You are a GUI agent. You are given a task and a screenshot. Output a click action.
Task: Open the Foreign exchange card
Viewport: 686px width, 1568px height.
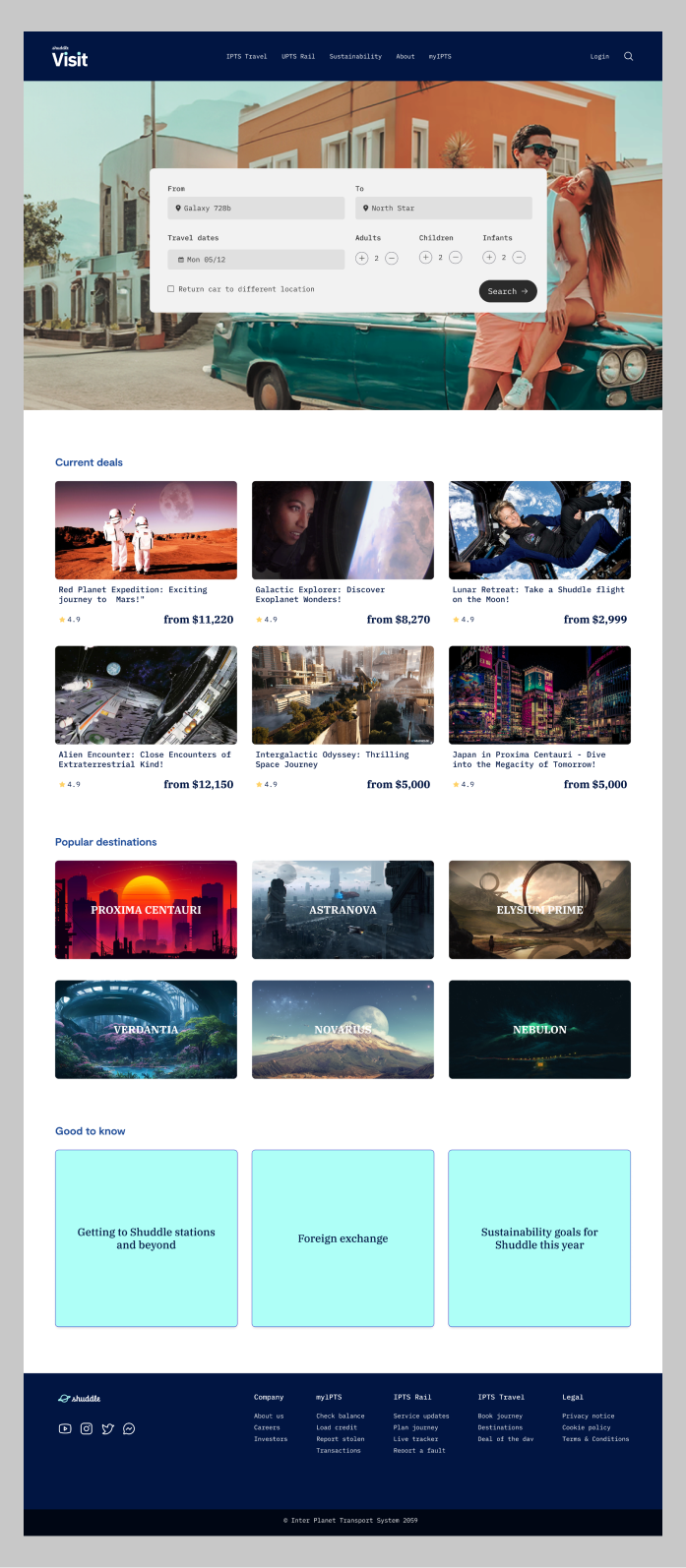pos(343,1238)
